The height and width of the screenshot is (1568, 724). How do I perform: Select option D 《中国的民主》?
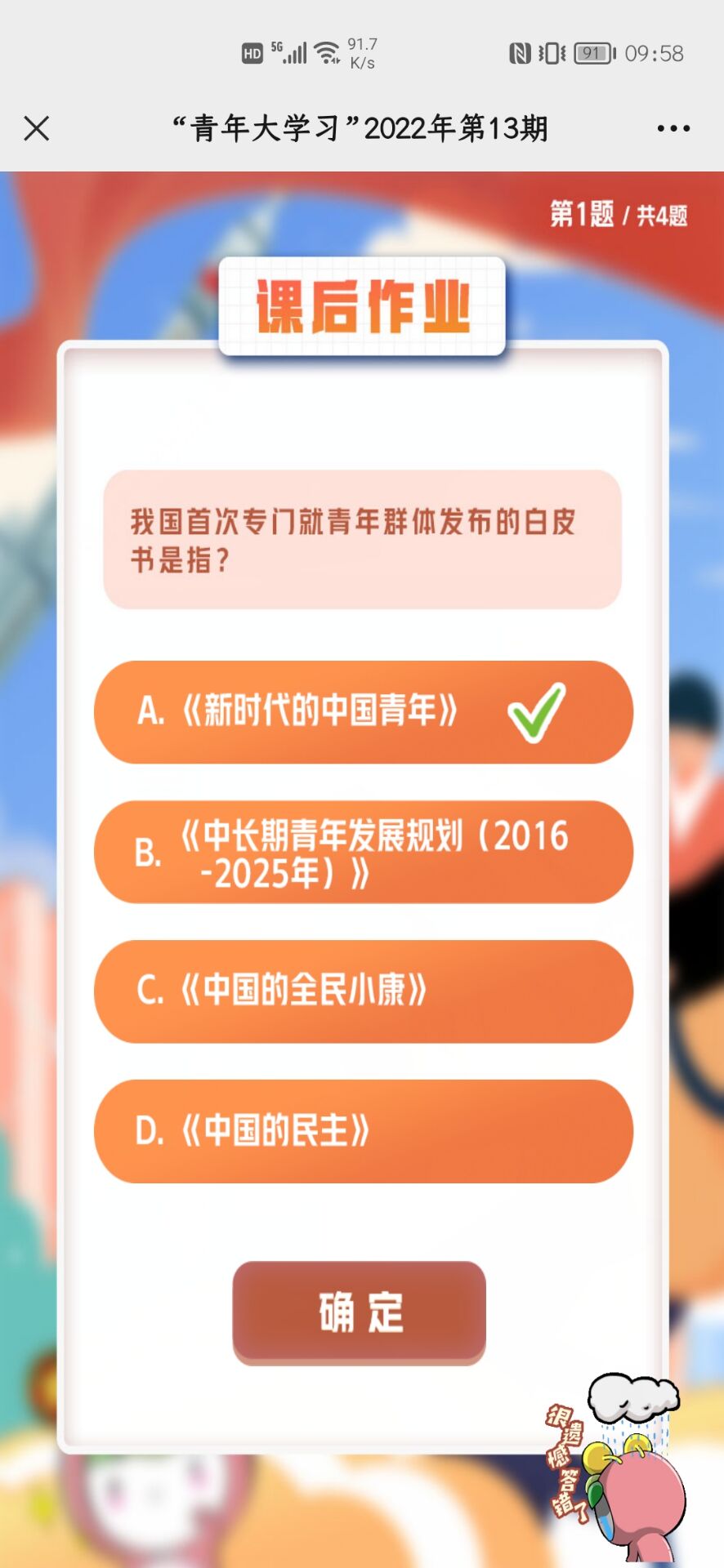(363, 1131)
